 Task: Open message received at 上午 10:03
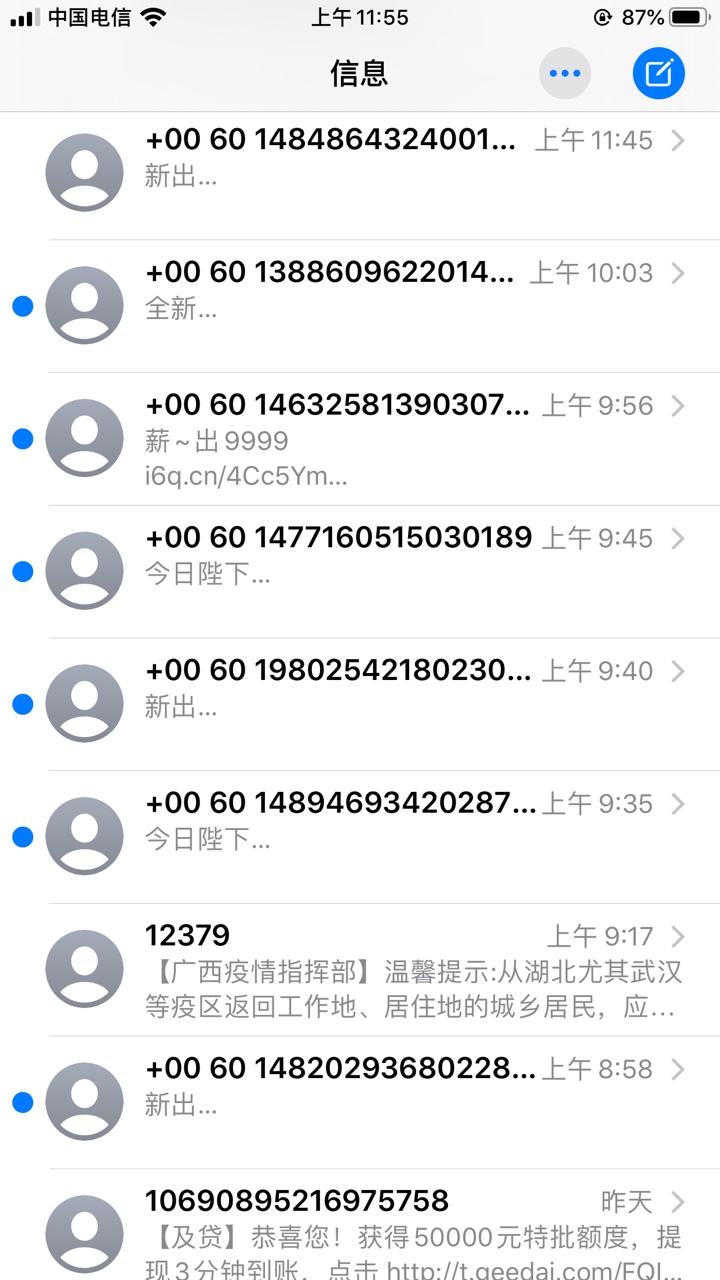(360, 306)
